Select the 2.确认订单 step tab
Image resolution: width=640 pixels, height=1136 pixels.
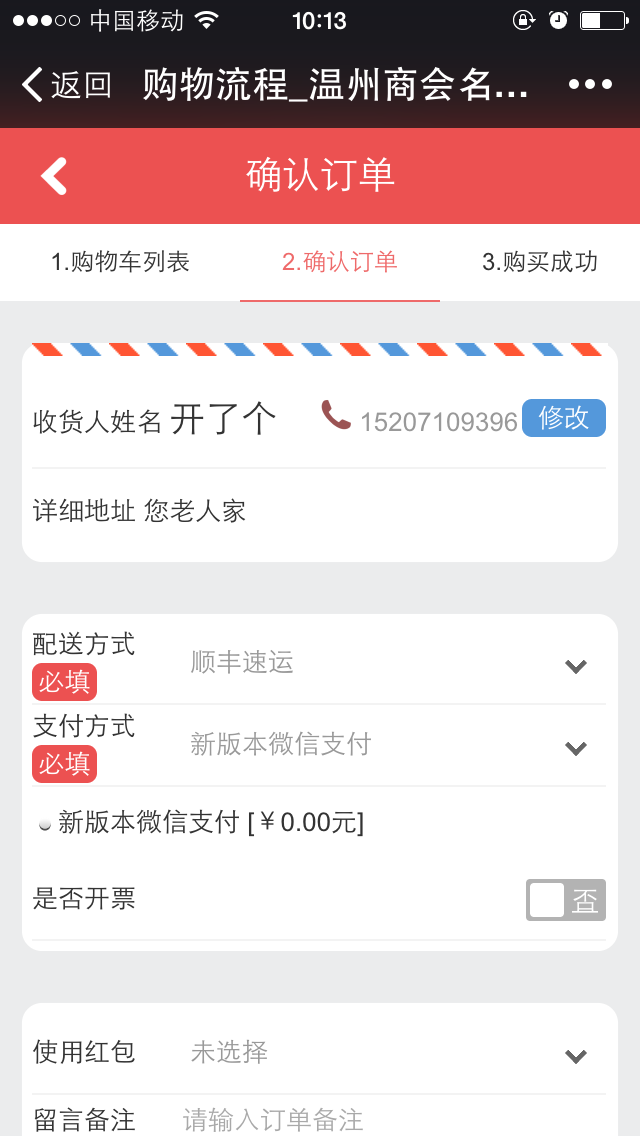[x=340, y=262]
